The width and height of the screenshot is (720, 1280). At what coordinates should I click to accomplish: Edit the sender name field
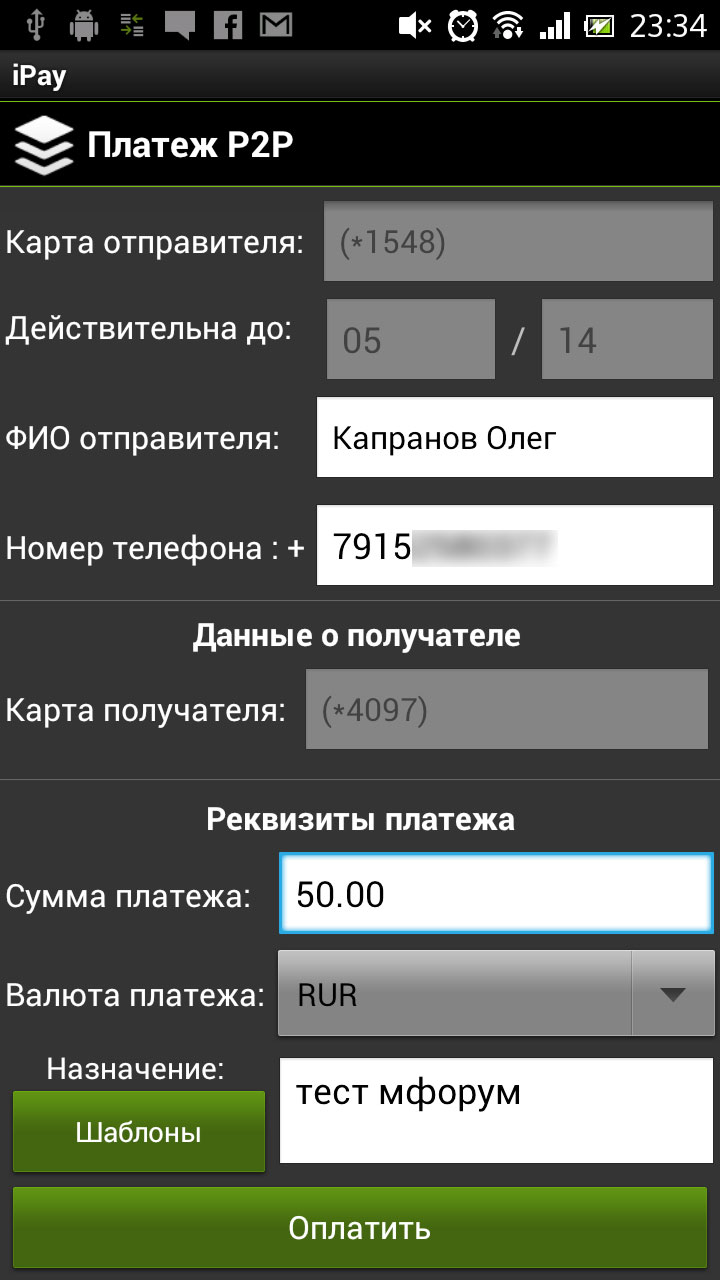(x=514, y=438)
